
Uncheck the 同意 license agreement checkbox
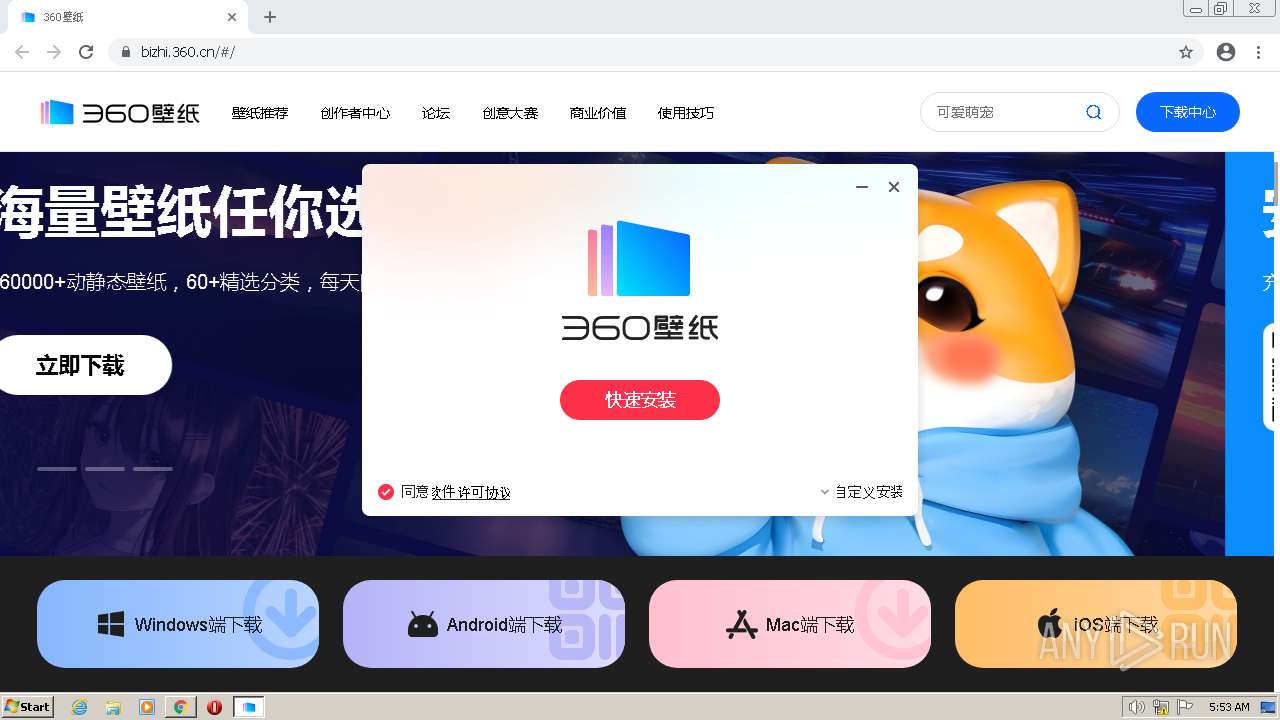pyautogui.click(x=386, y=492)
